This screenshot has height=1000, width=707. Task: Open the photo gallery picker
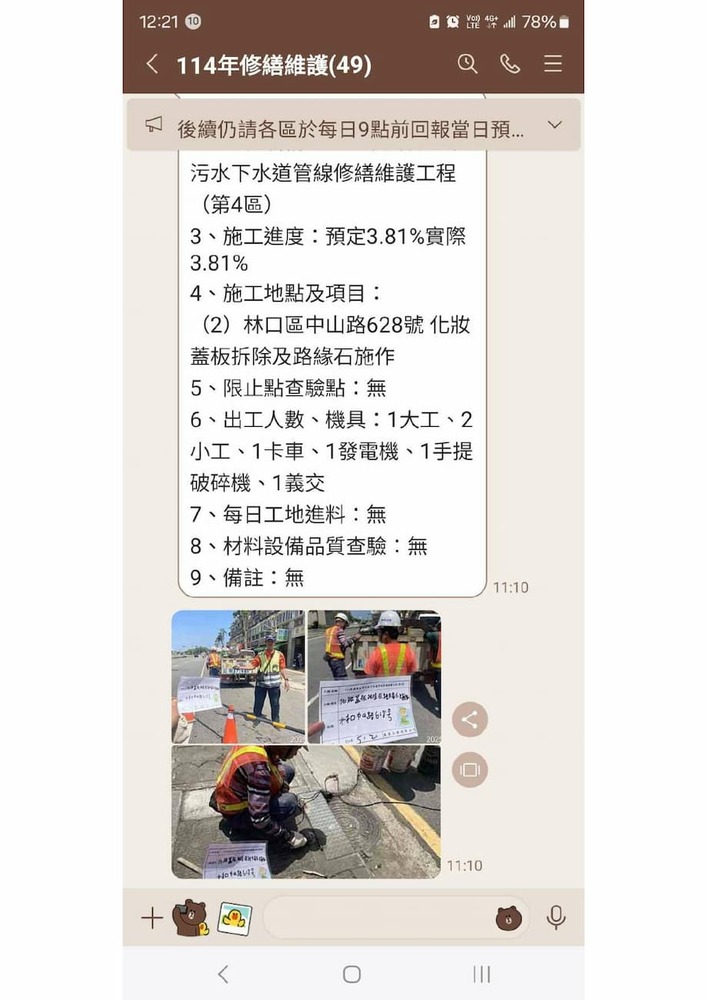(x=235, y=918)
